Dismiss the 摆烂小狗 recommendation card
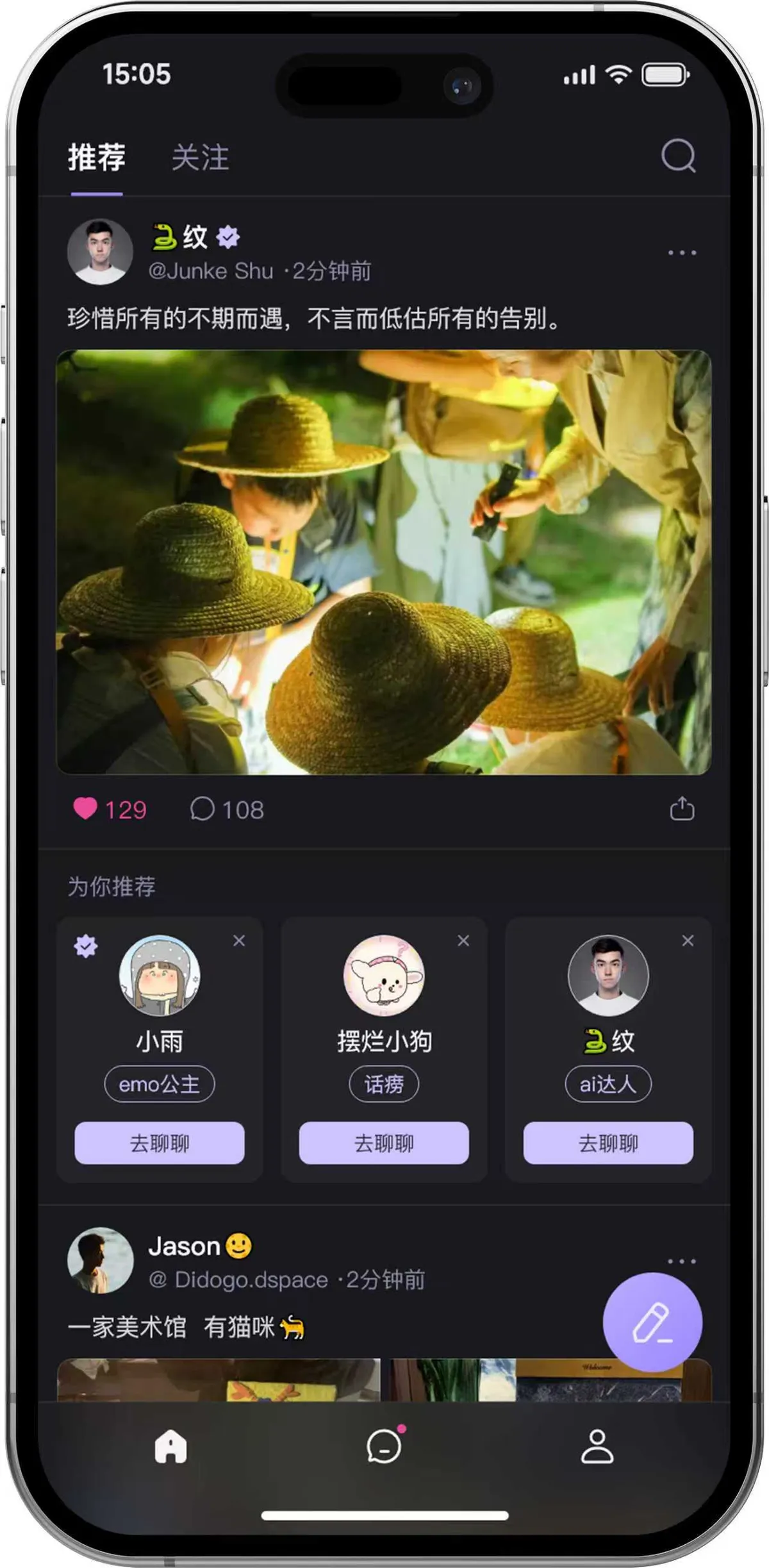Image resolution: width=769 pixels, height=1568 pixels. 463,940
